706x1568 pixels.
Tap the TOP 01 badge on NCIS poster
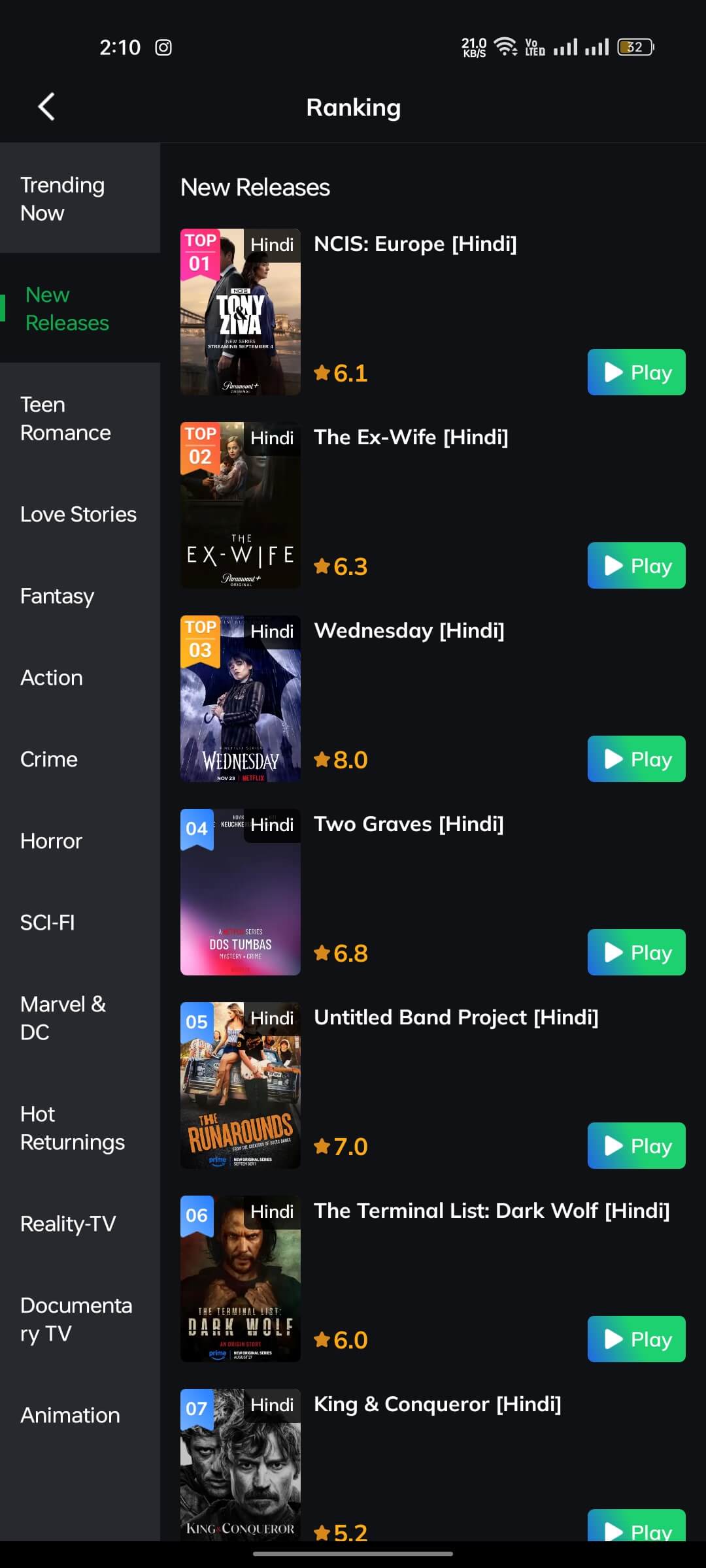click(x=200, y=253)
